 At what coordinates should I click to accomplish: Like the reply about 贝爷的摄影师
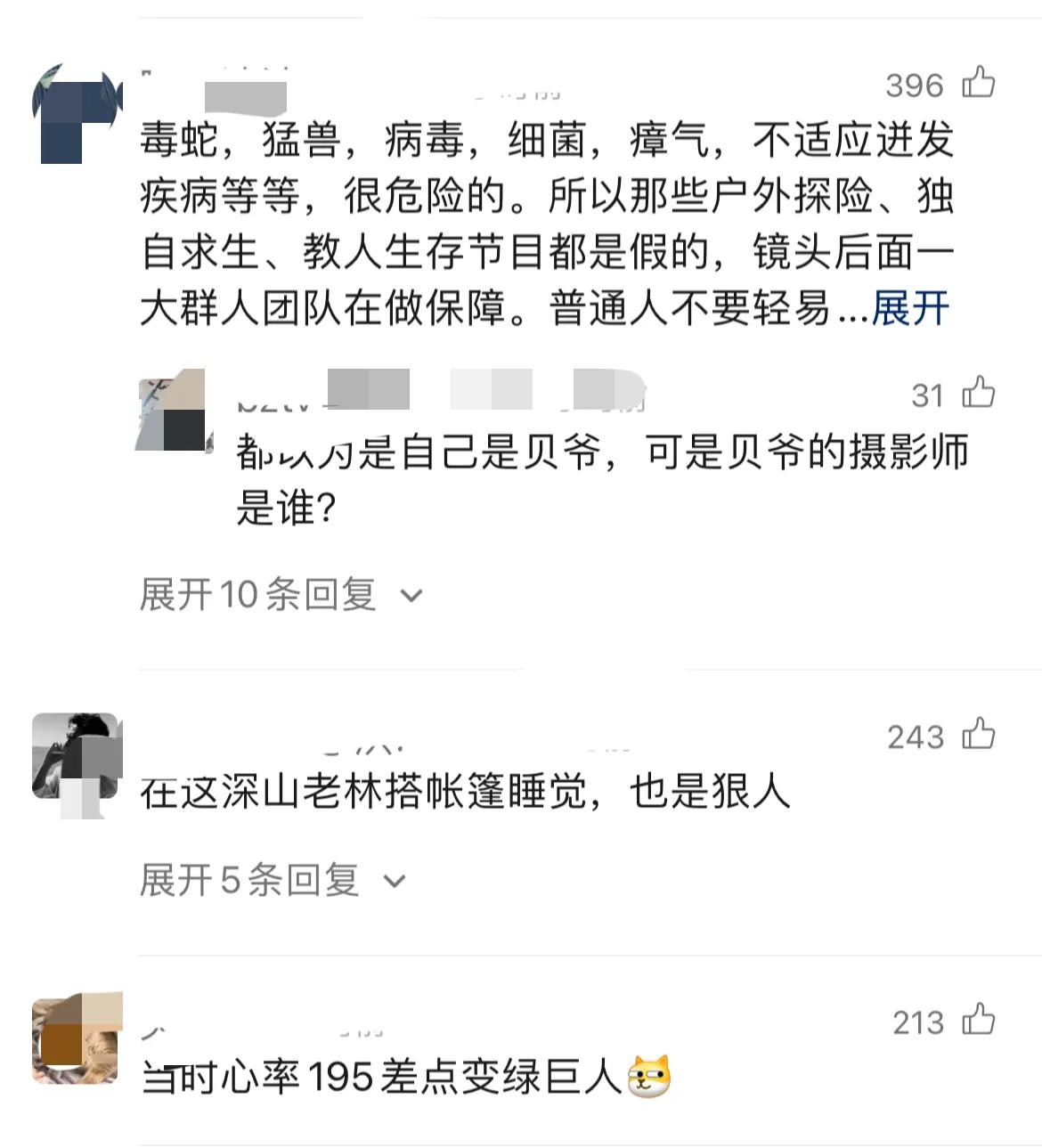[978, 393]
